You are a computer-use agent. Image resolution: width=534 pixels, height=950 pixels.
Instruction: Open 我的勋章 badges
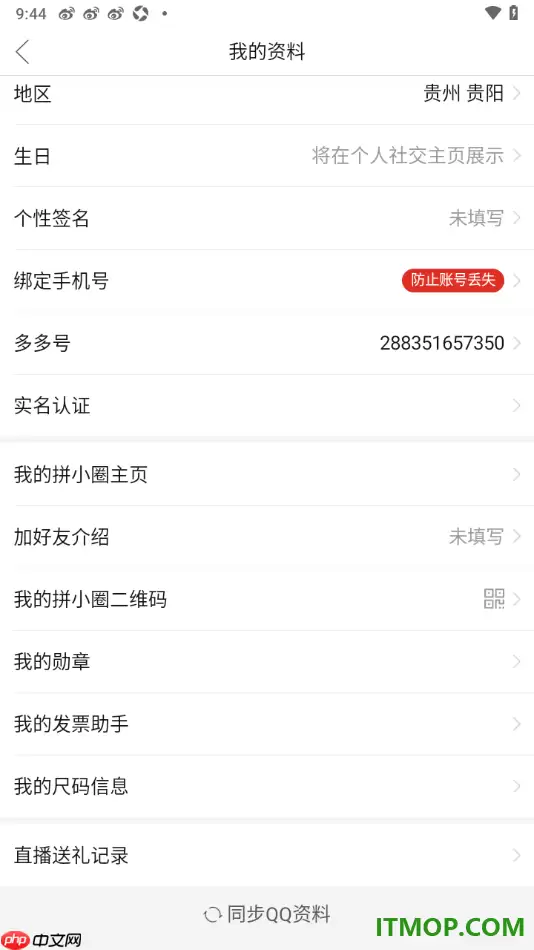point(267,662)
